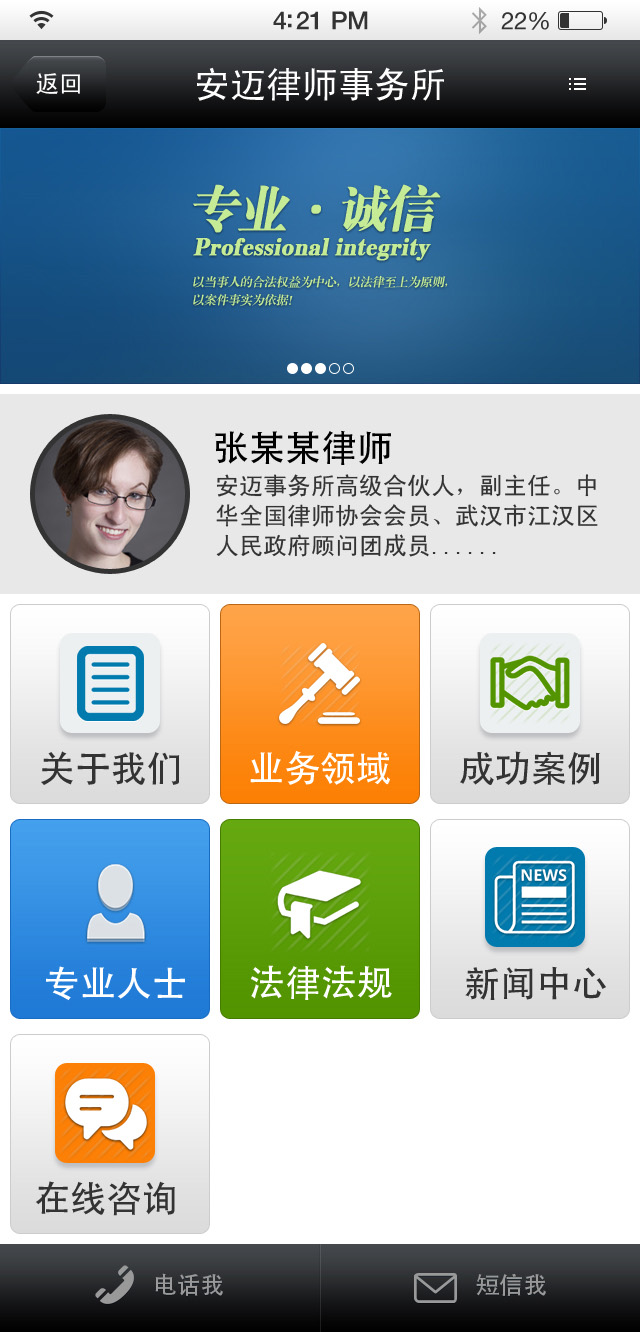Tap 电话我 to call

(x=160, y=1287)
